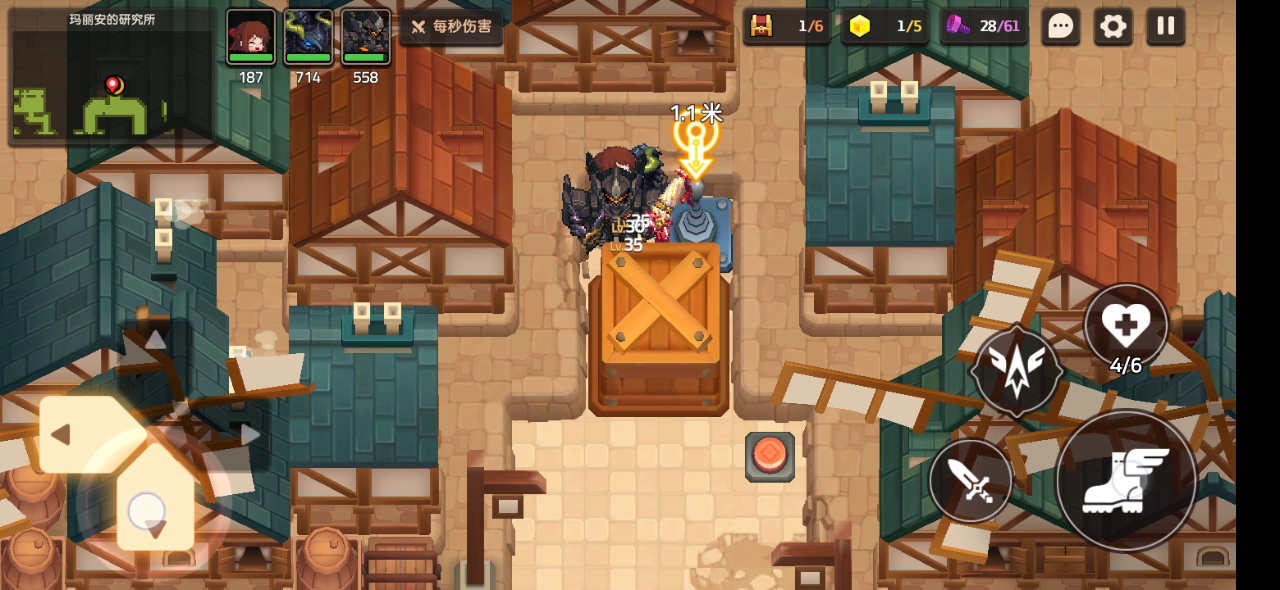The image size is (1280, 590).
Task: Move left with the D-pad arrow
Action: pos(62,435)
